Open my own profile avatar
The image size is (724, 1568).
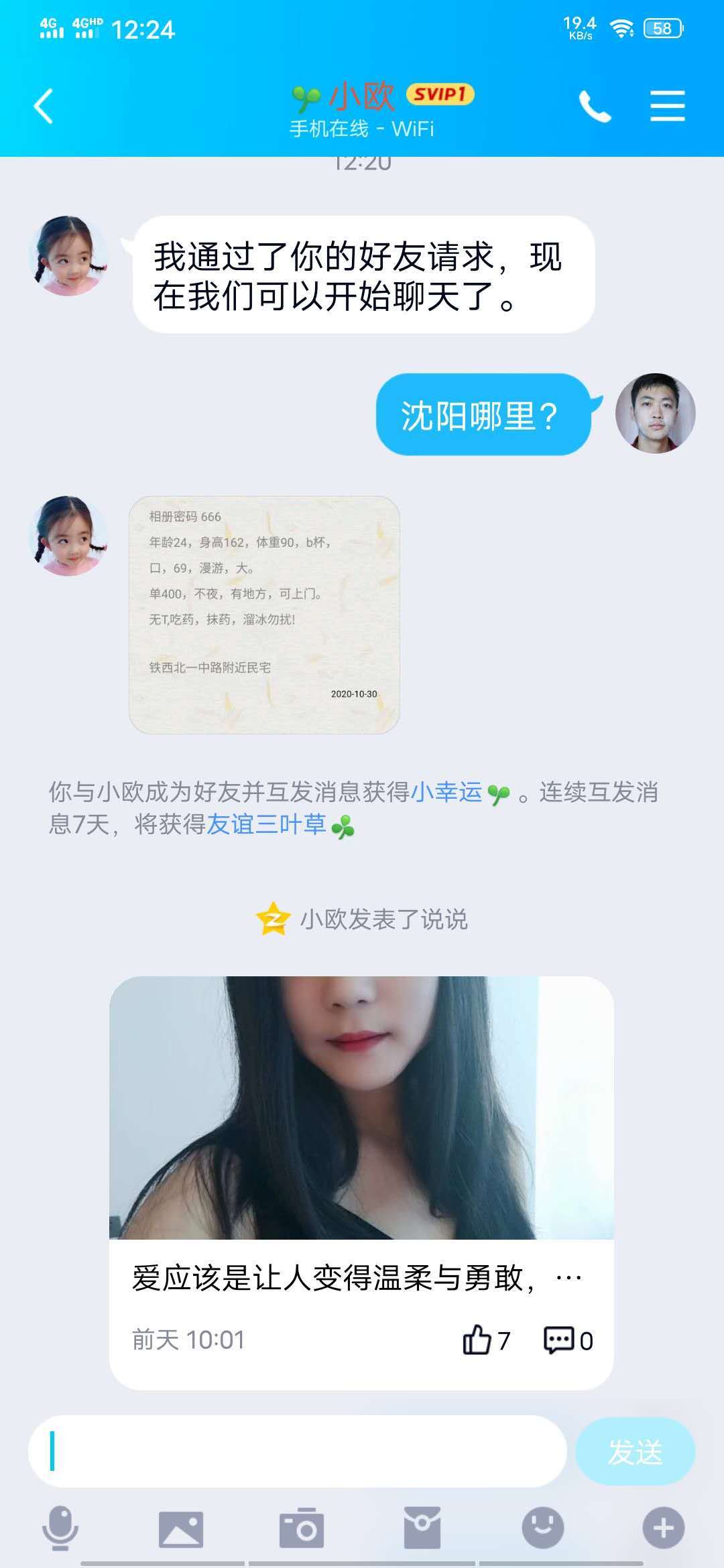coord(655,413)
